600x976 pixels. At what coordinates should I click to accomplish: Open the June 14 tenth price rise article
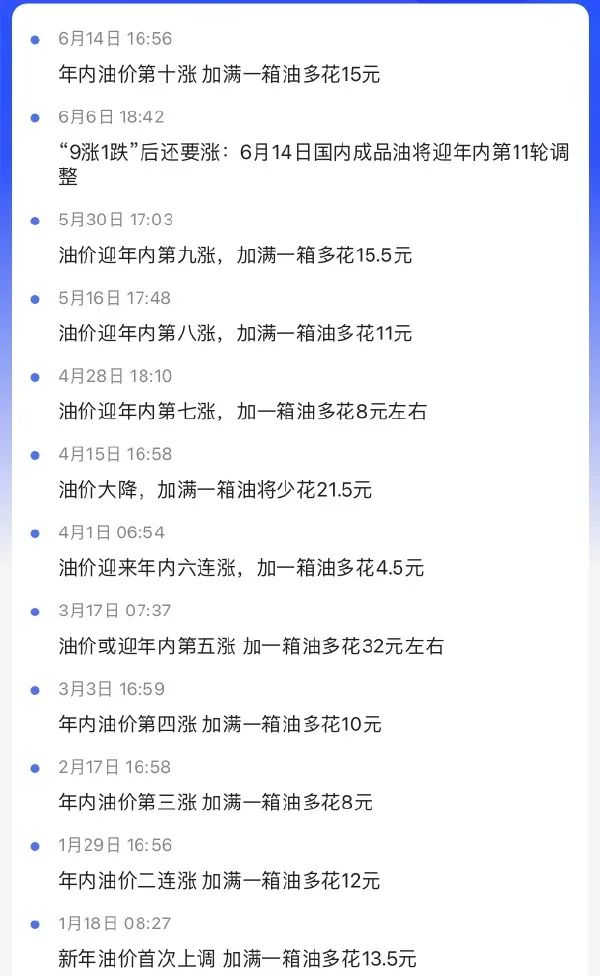click(219, 74)
